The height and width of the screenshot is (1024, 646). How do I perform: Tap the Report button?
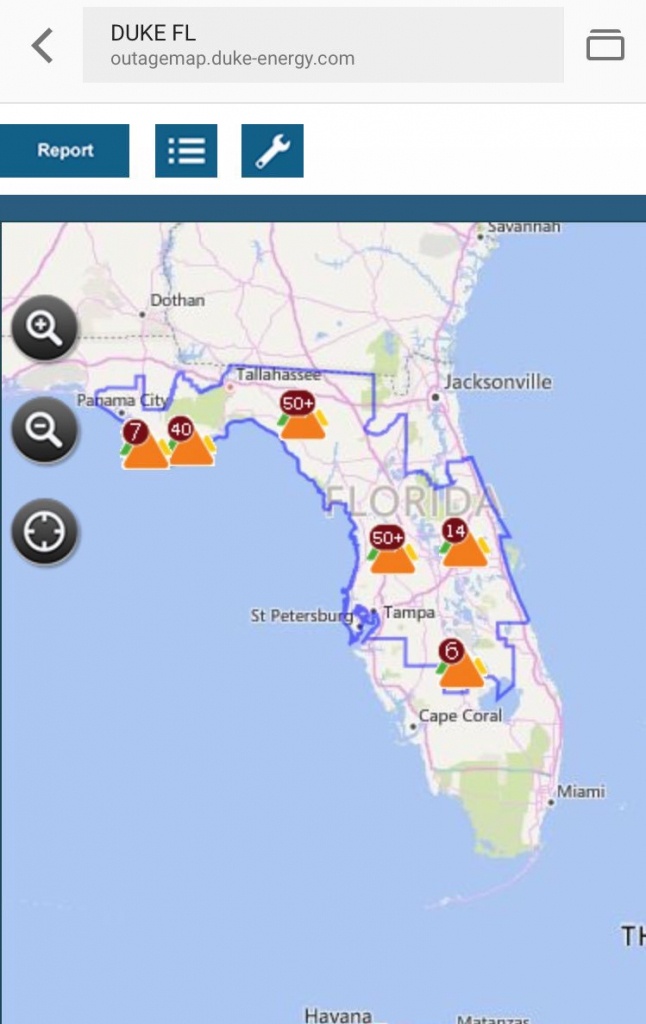[x=65, y=151]
